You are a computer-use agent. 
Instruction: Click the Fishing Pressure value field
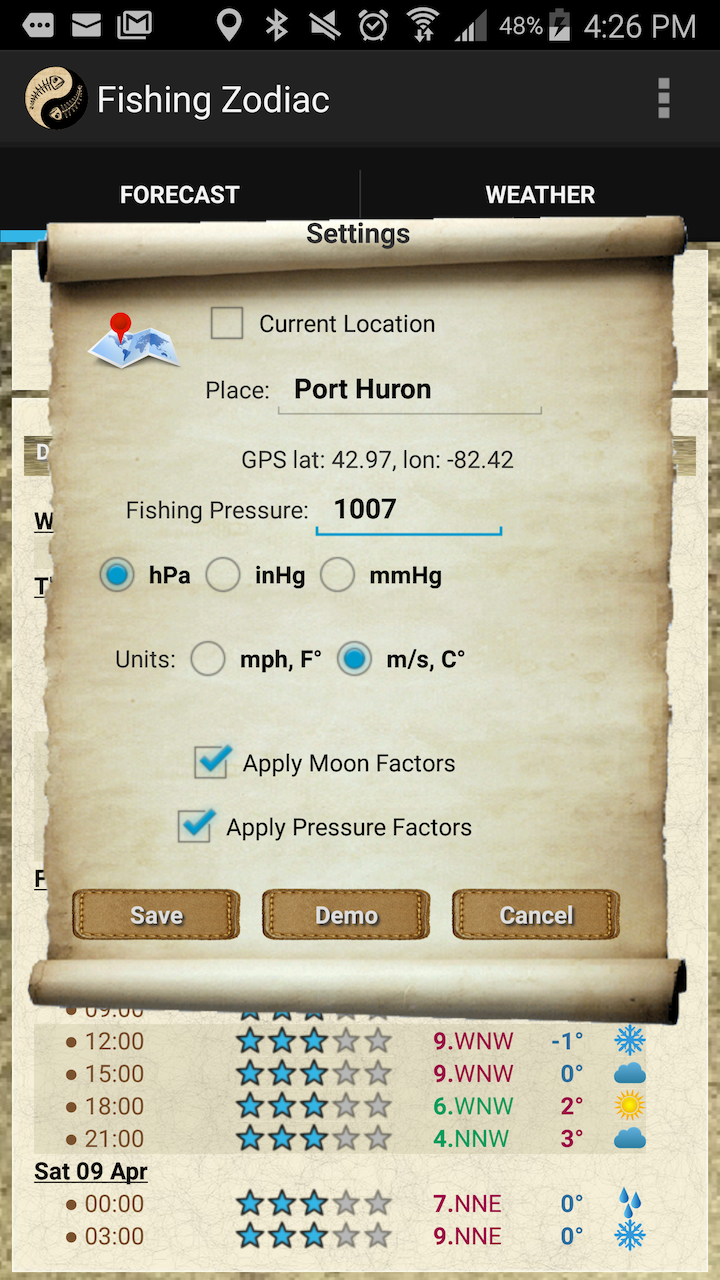point(409,509)
